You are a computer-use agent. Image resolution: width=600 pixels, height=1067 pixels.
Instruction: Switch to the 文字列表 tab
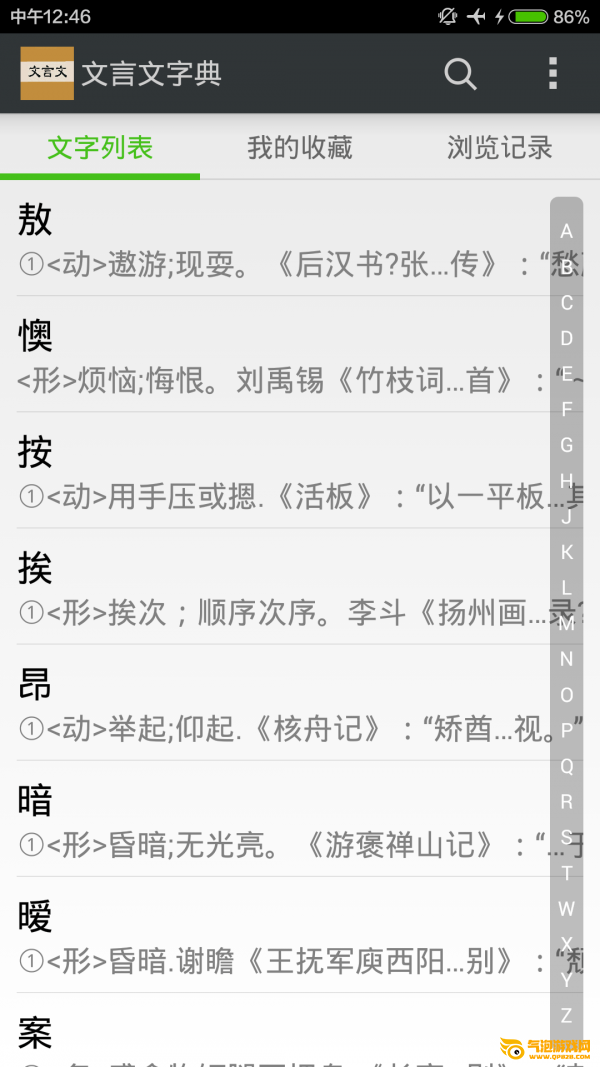[x=100, y=148]
